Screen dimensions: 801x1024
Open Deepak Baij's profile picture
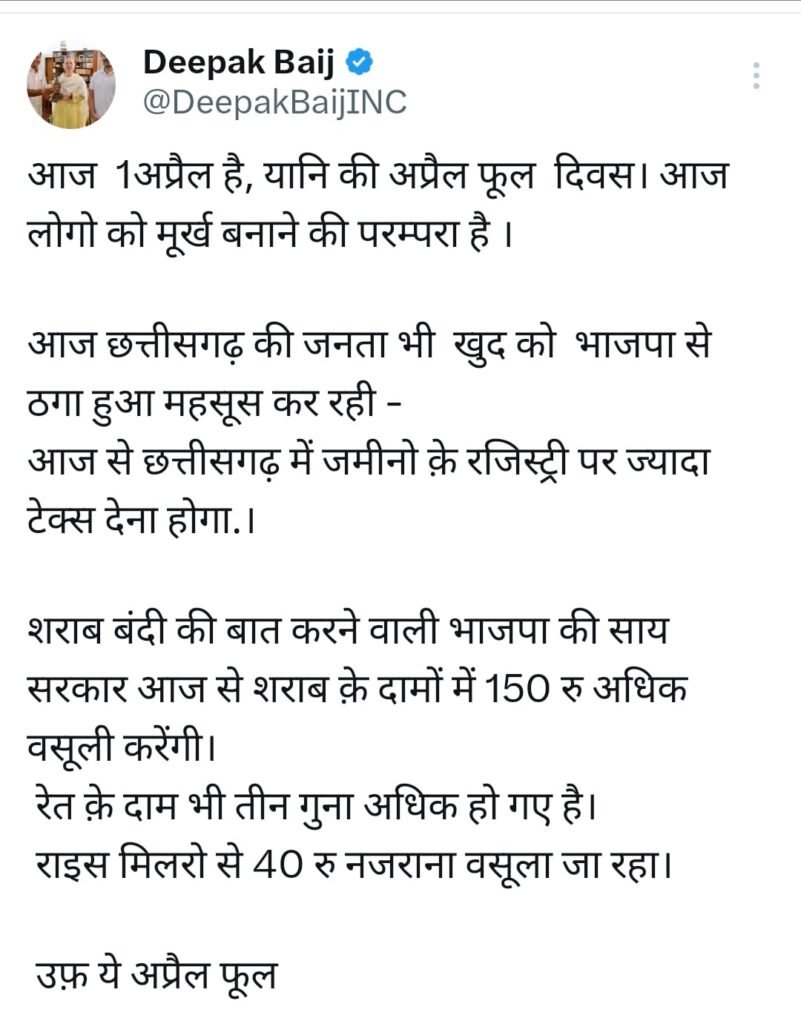(71, 85)
